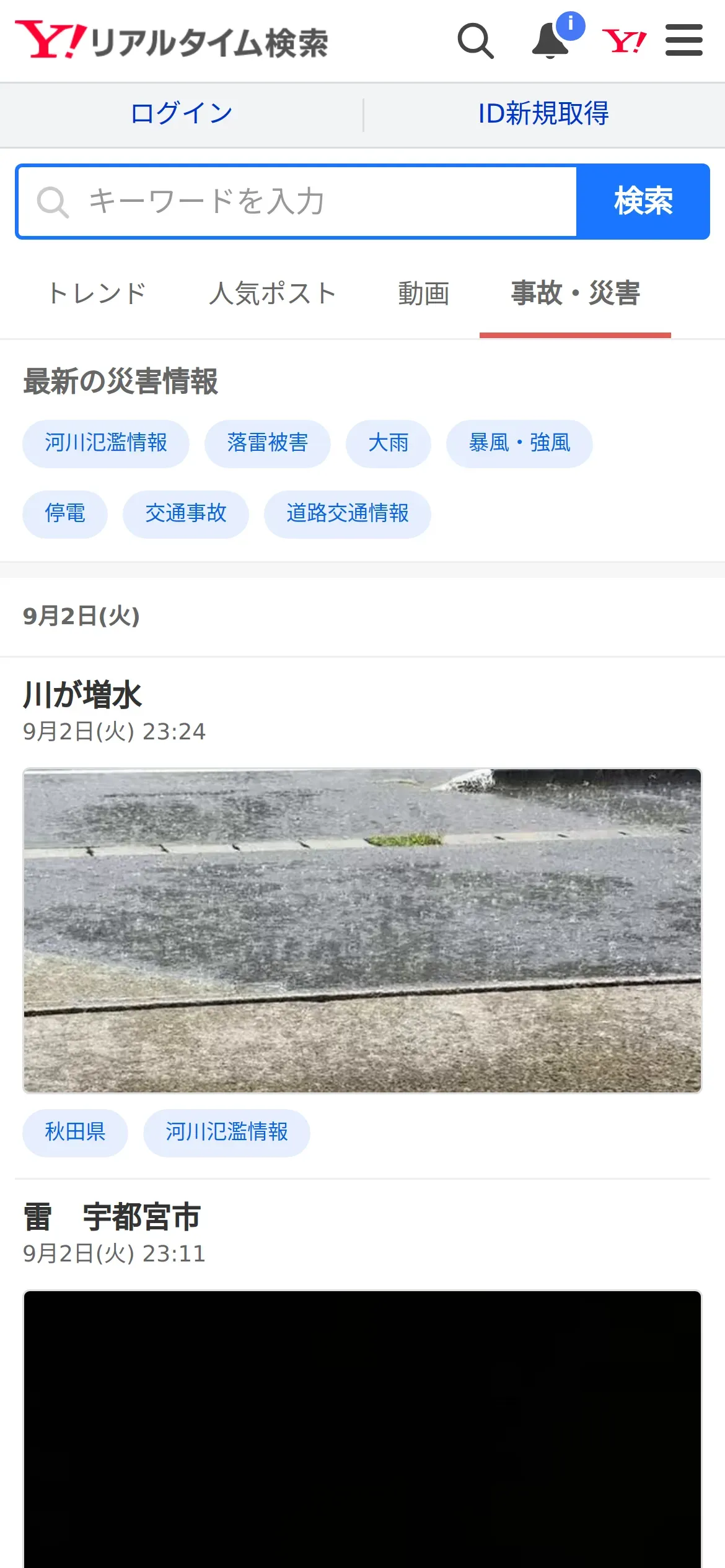Open the search magnifier icon in header
The image size is (725, 1568).
[475, 41]
